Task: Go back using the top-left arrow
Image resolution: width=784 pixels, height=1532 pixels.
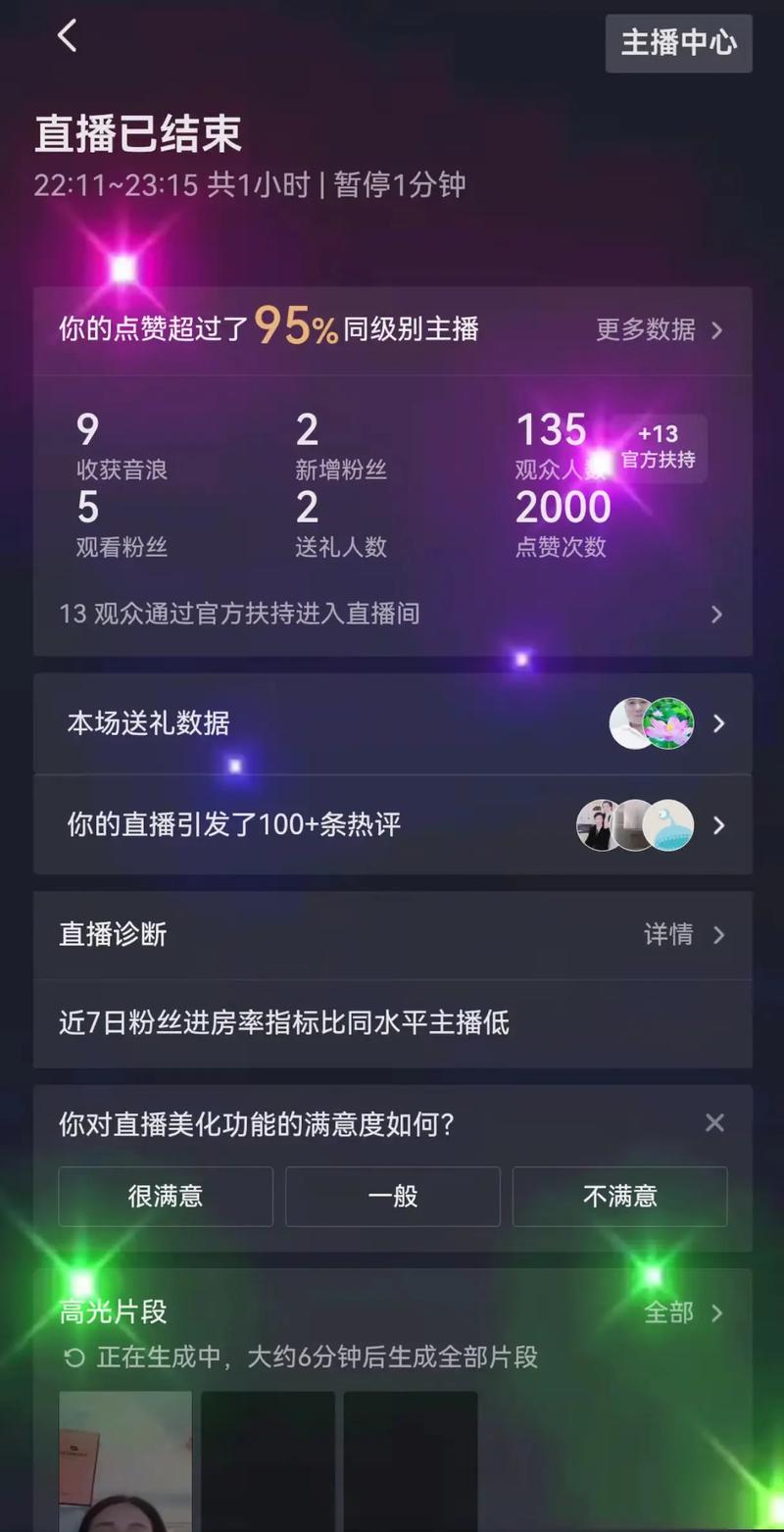Action: (x=67, y=37)
